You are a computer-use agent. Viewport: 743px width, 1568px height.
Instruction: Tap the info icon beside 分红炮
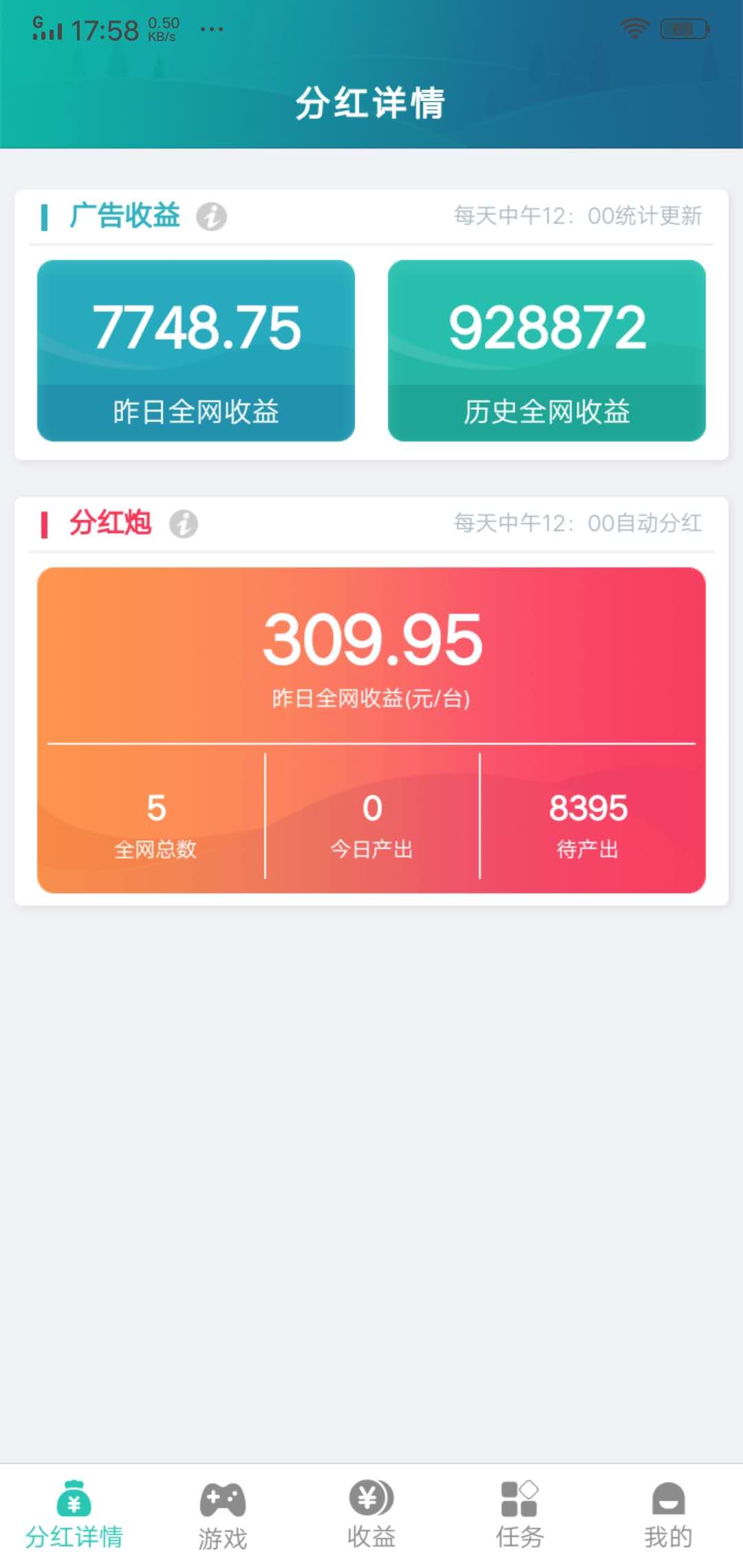pyautogui.click(x=183, y=523)
